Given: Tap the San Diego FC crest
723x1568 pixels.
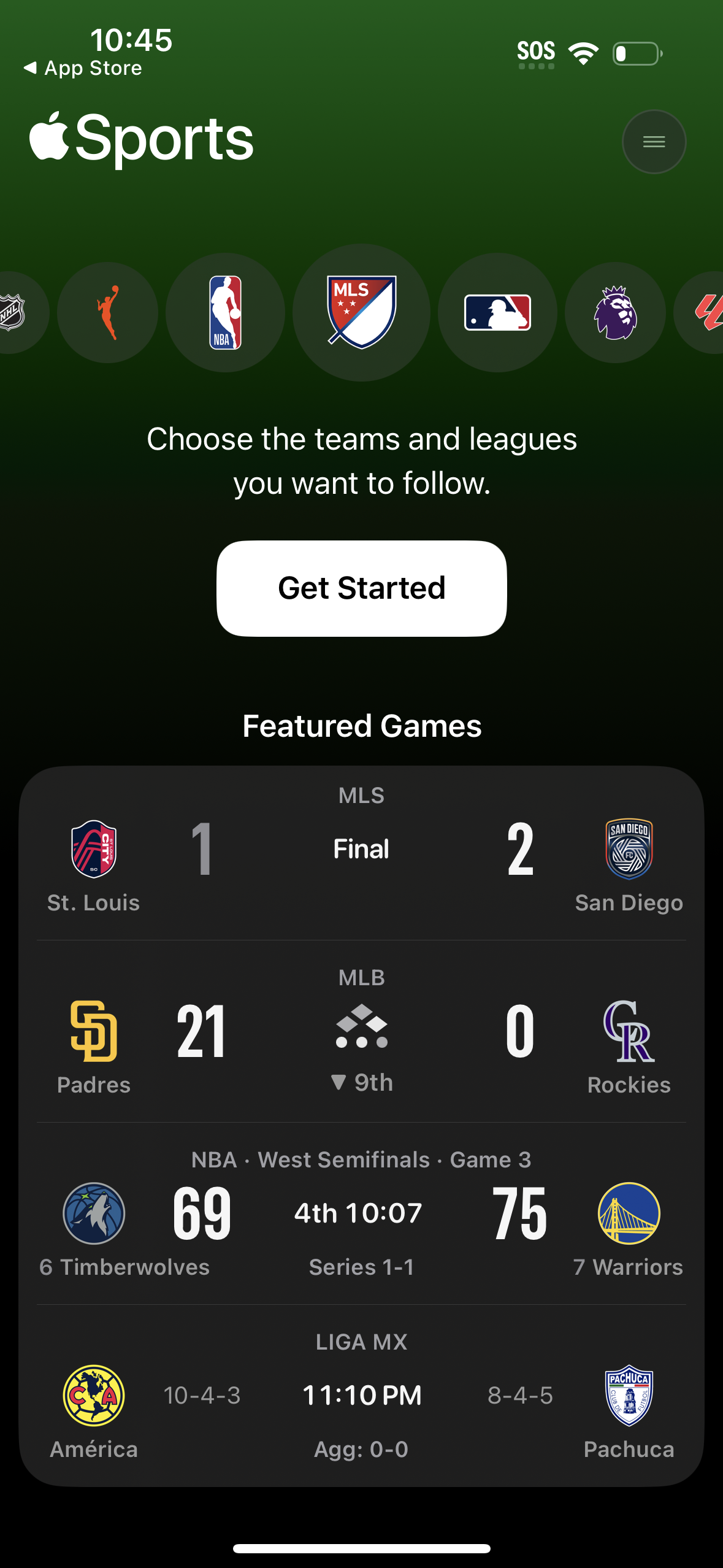Looking at the screenshot, I should coord(629,850).
